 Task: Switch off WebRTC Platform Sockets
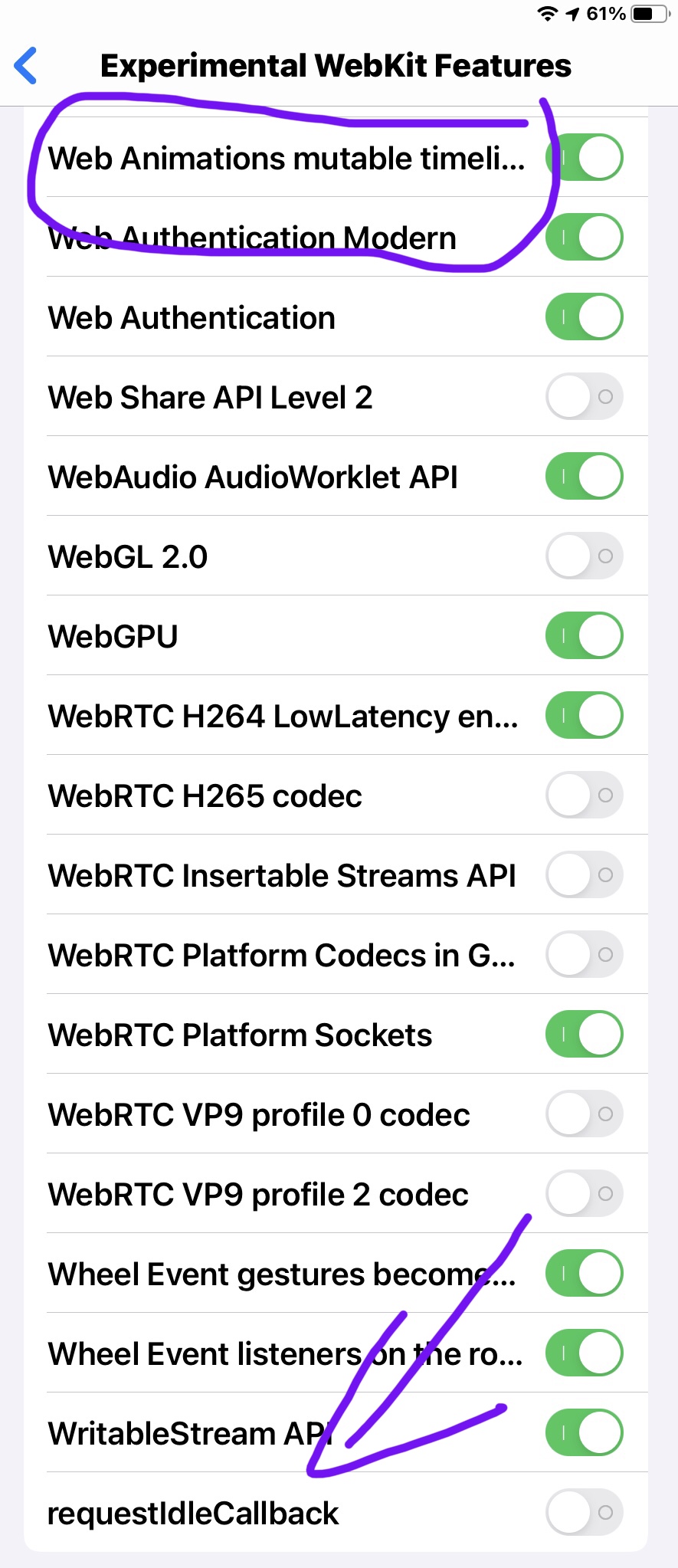click(584, 1035)
